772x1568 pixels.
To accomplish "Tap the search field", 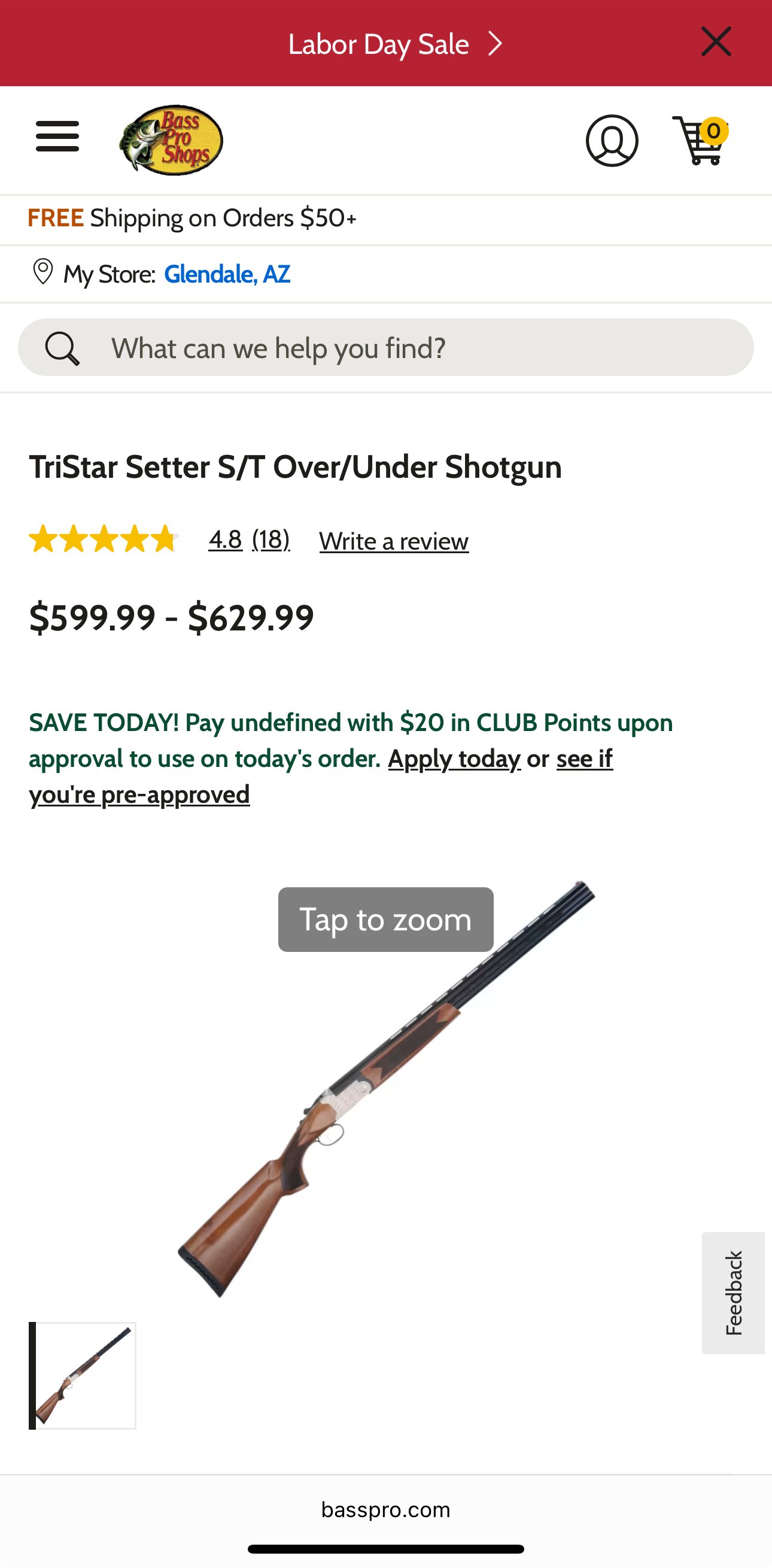I will (385, 348).
